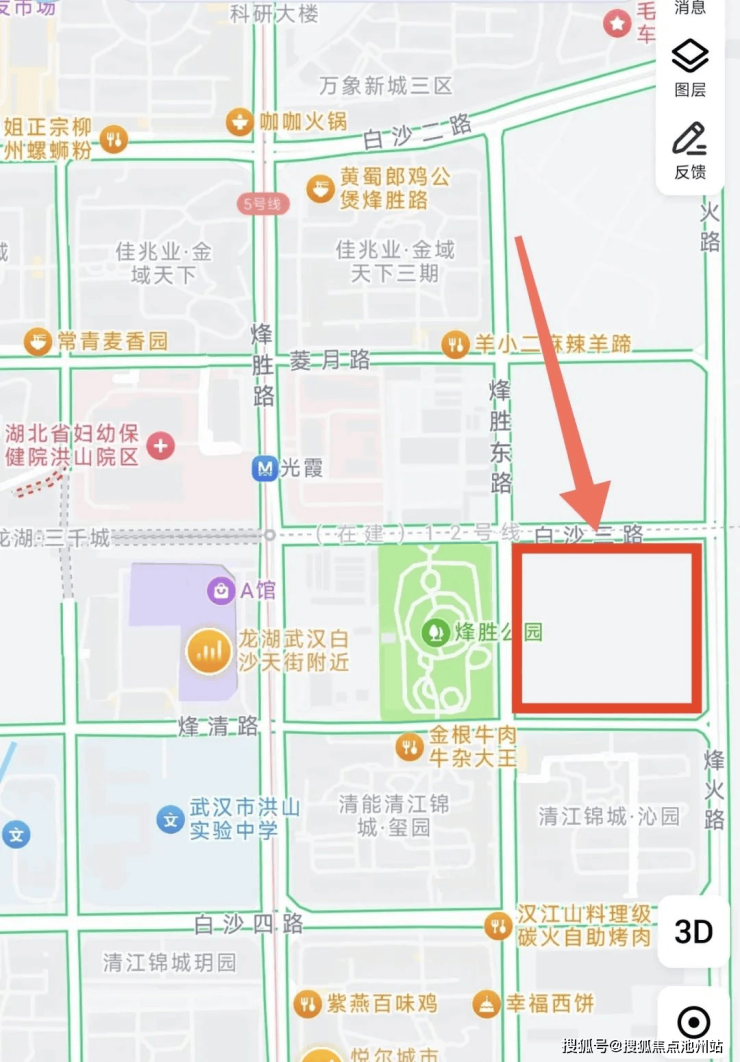
Task: Open the 烽胜公园 park marker
Action: 434,632
